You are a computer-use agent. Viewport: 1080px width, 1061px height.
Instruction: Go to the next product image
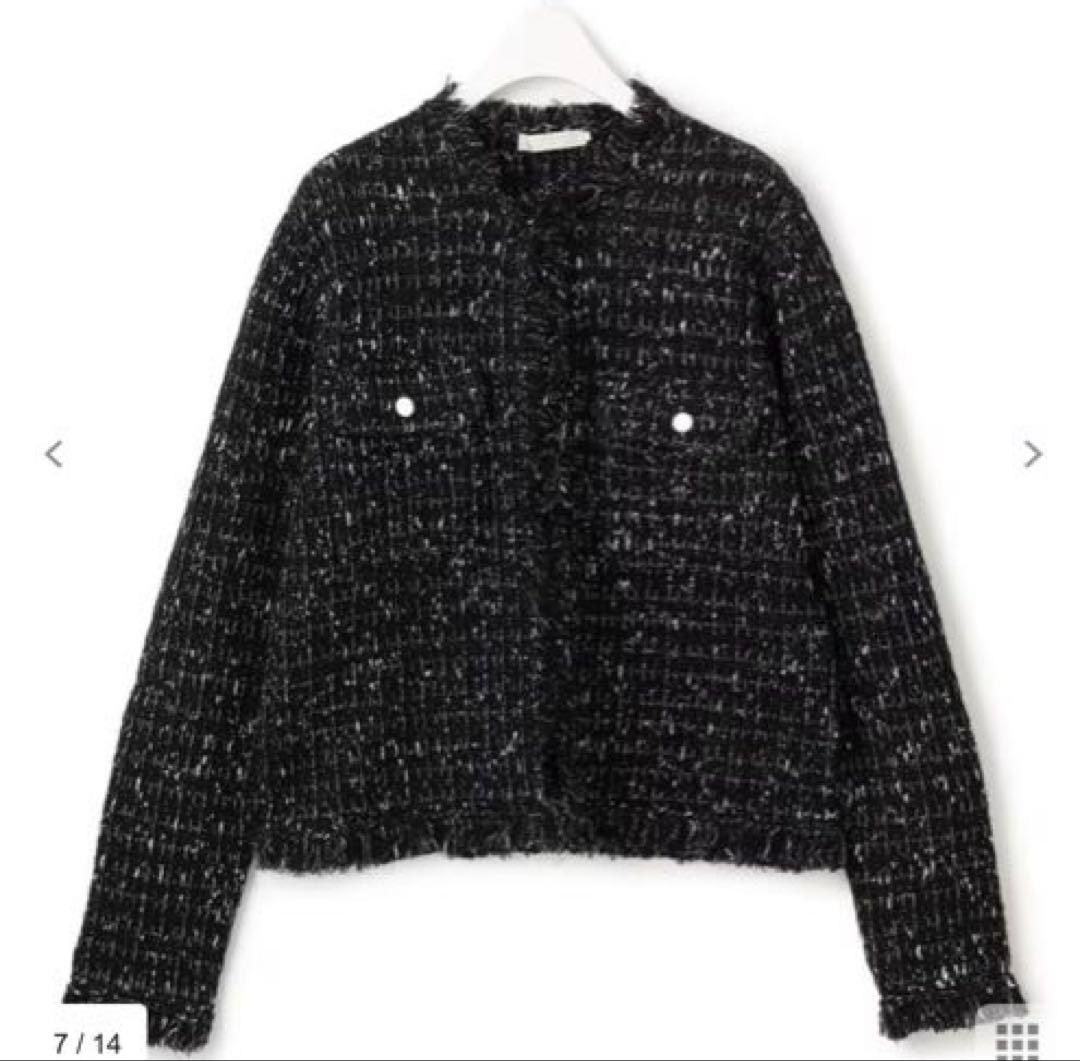click(1032, 454)
